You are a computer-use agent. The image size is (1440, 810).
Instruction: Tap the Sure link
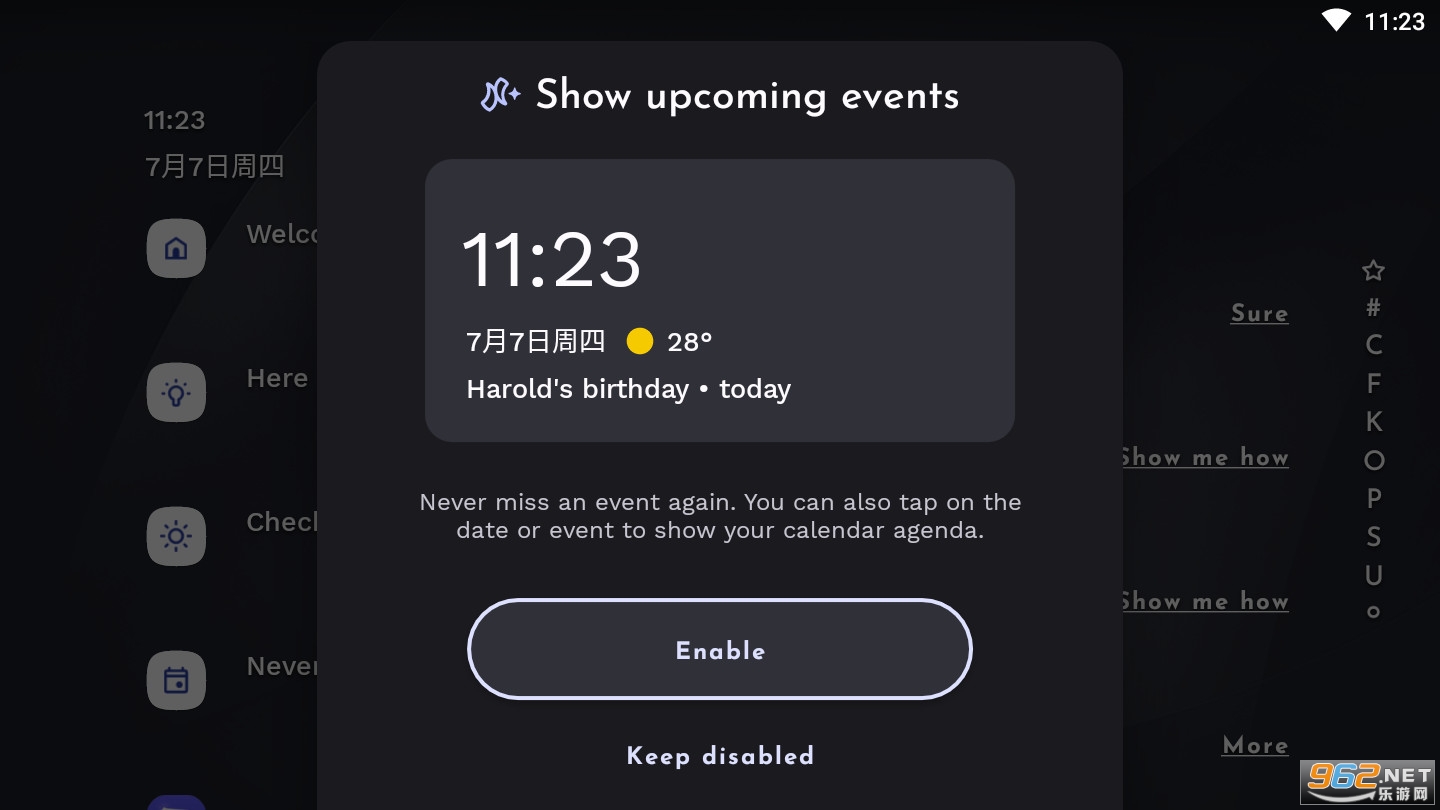pyautogui.click(x=1259, y=313)
